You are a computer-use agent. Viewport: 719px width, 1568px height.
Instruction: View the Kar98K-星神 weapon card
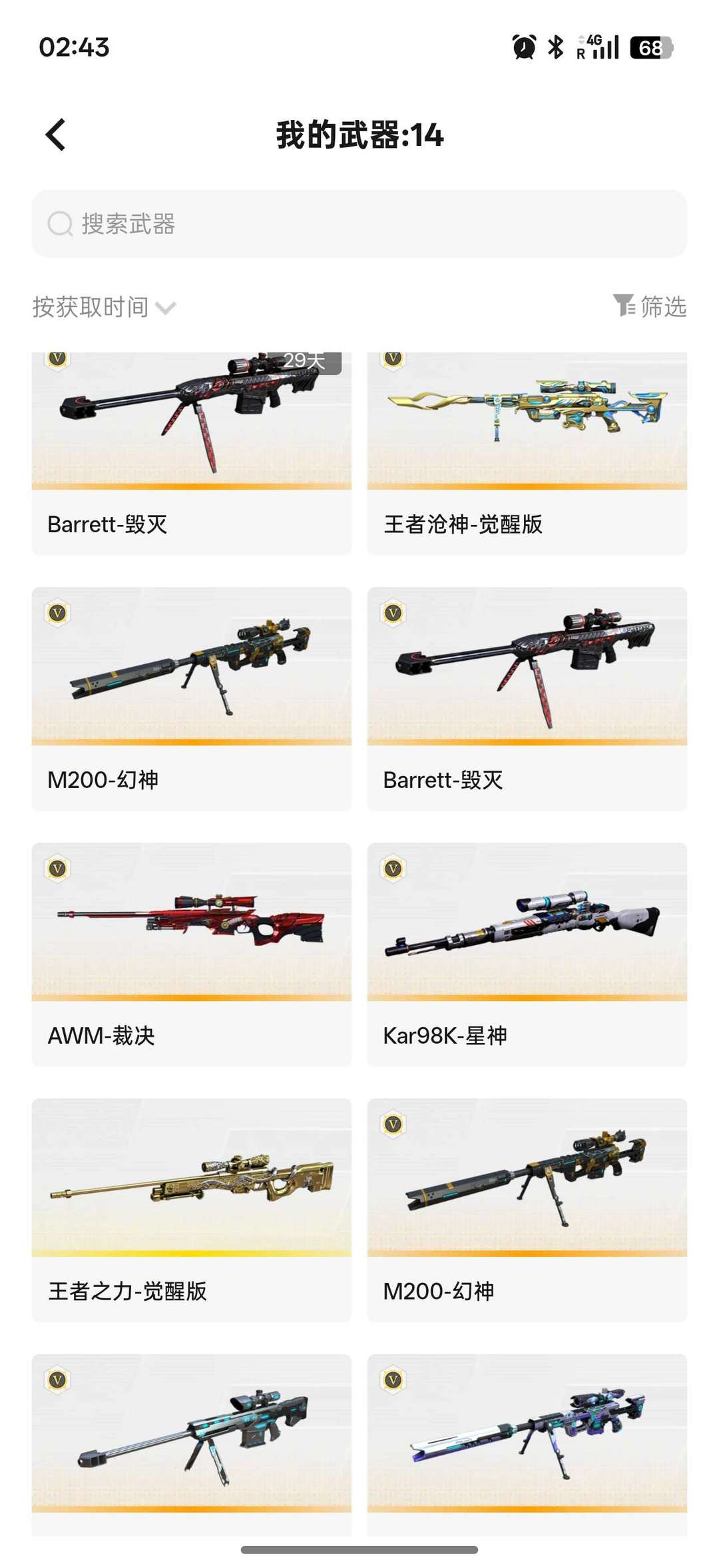(527, 954)
